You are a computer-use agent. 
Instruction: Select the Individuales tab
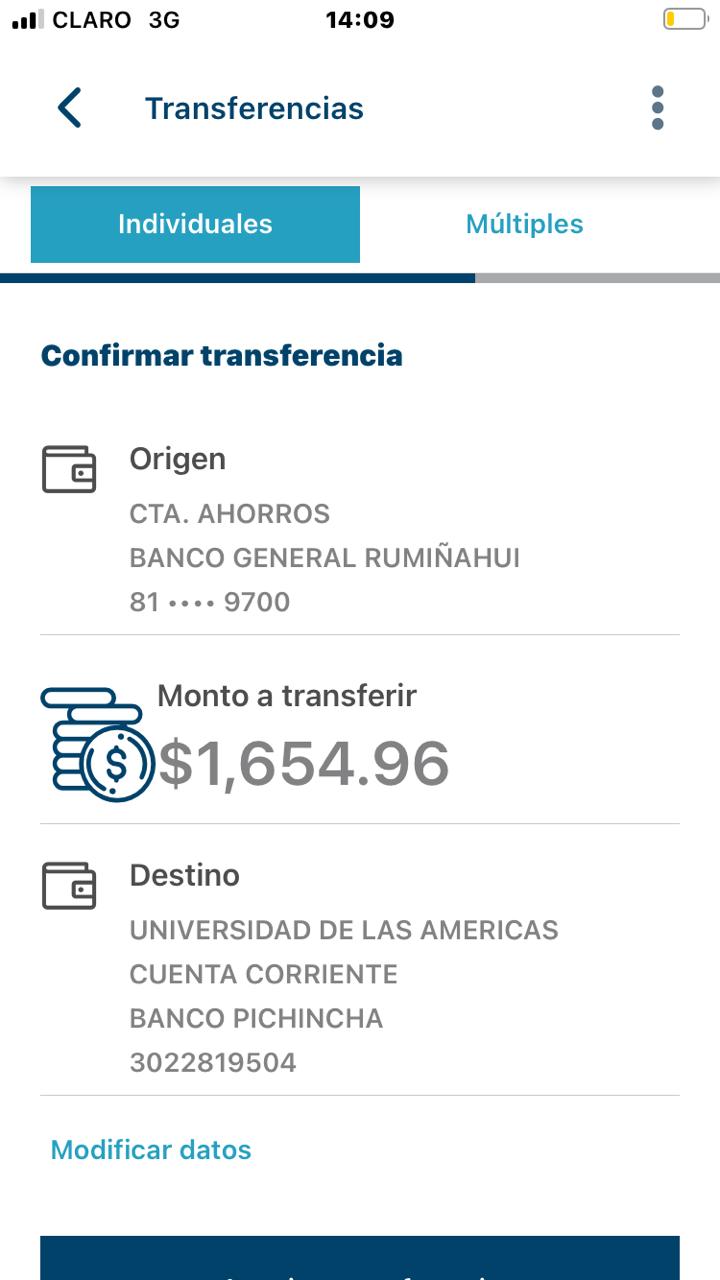tap(195, 224)
